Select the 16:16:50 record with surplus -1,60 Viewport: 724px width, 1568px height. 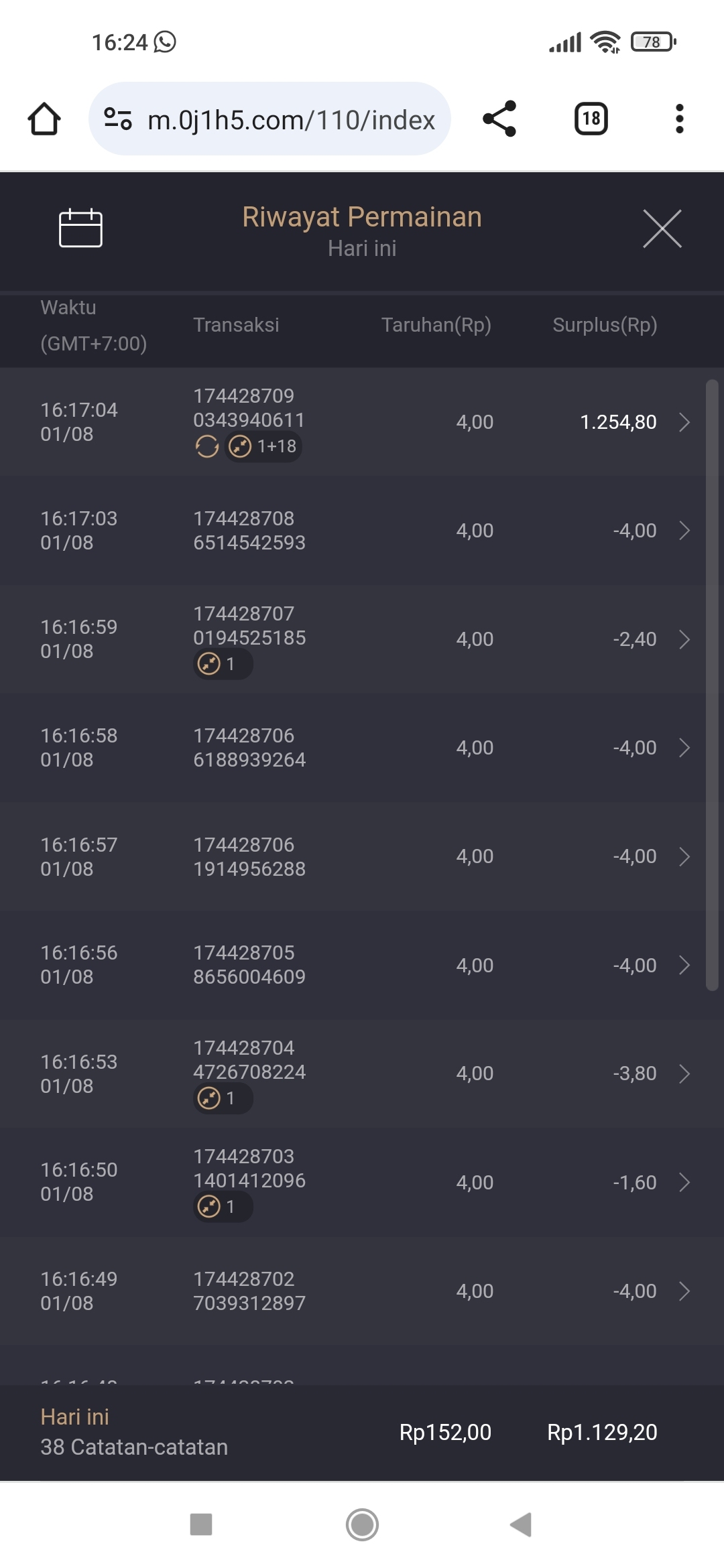(x=362, y=1182)
